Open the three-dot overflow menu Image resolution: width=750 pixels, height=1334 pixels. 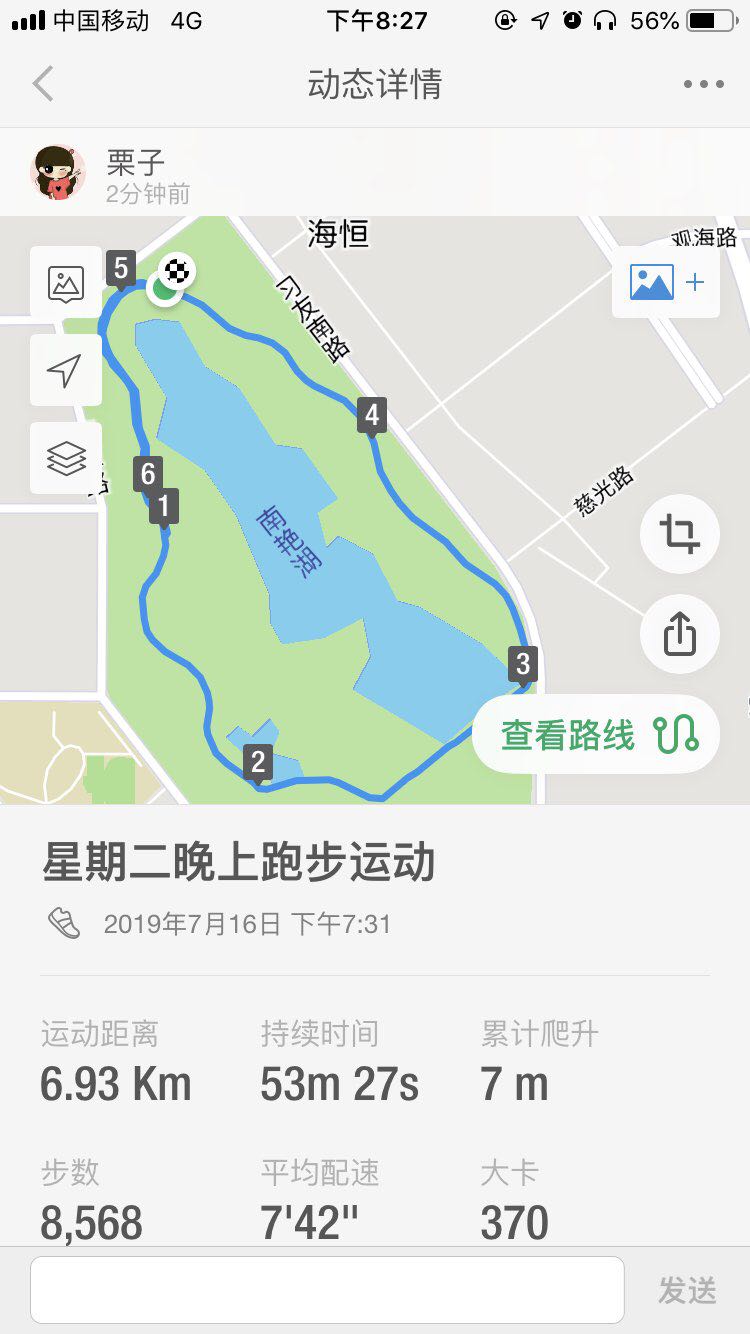pyautogui.click(x=703, y=84)
